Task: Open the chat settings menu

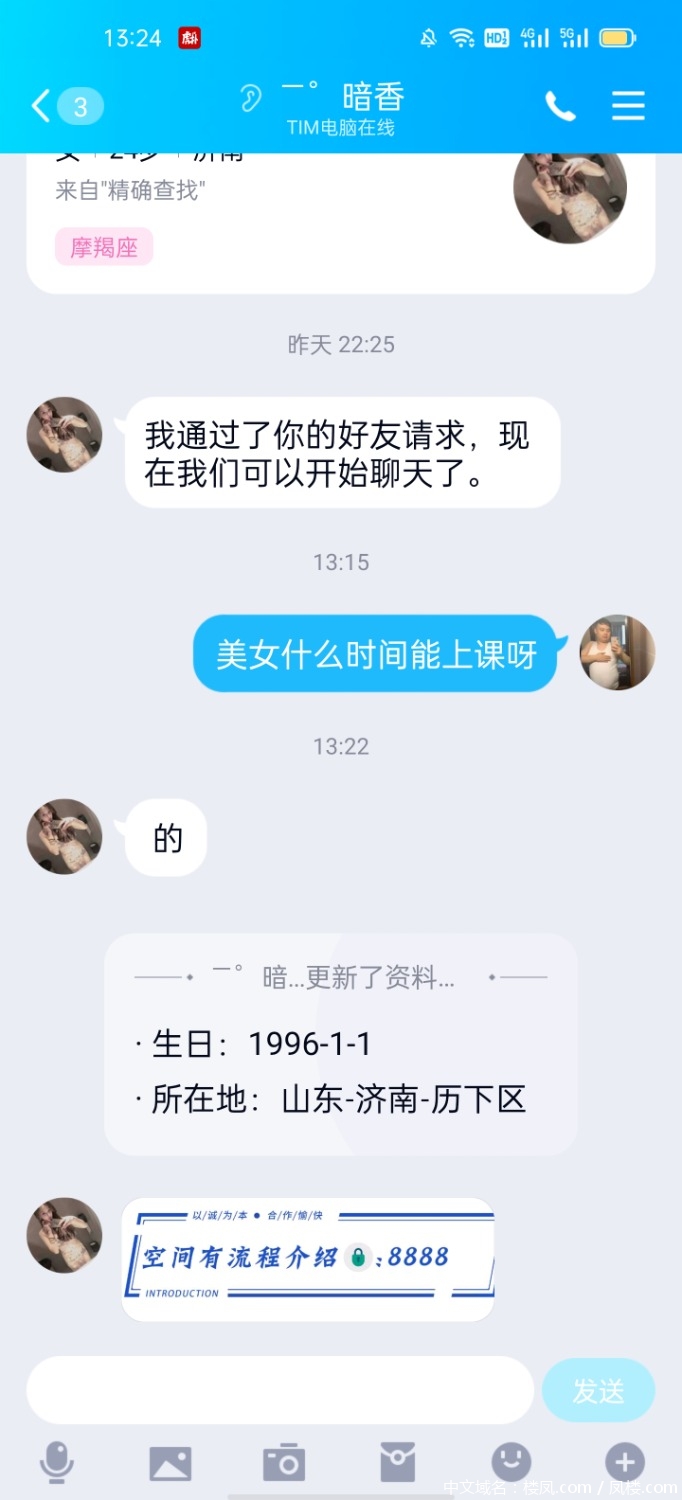Action: pos(628,105)
